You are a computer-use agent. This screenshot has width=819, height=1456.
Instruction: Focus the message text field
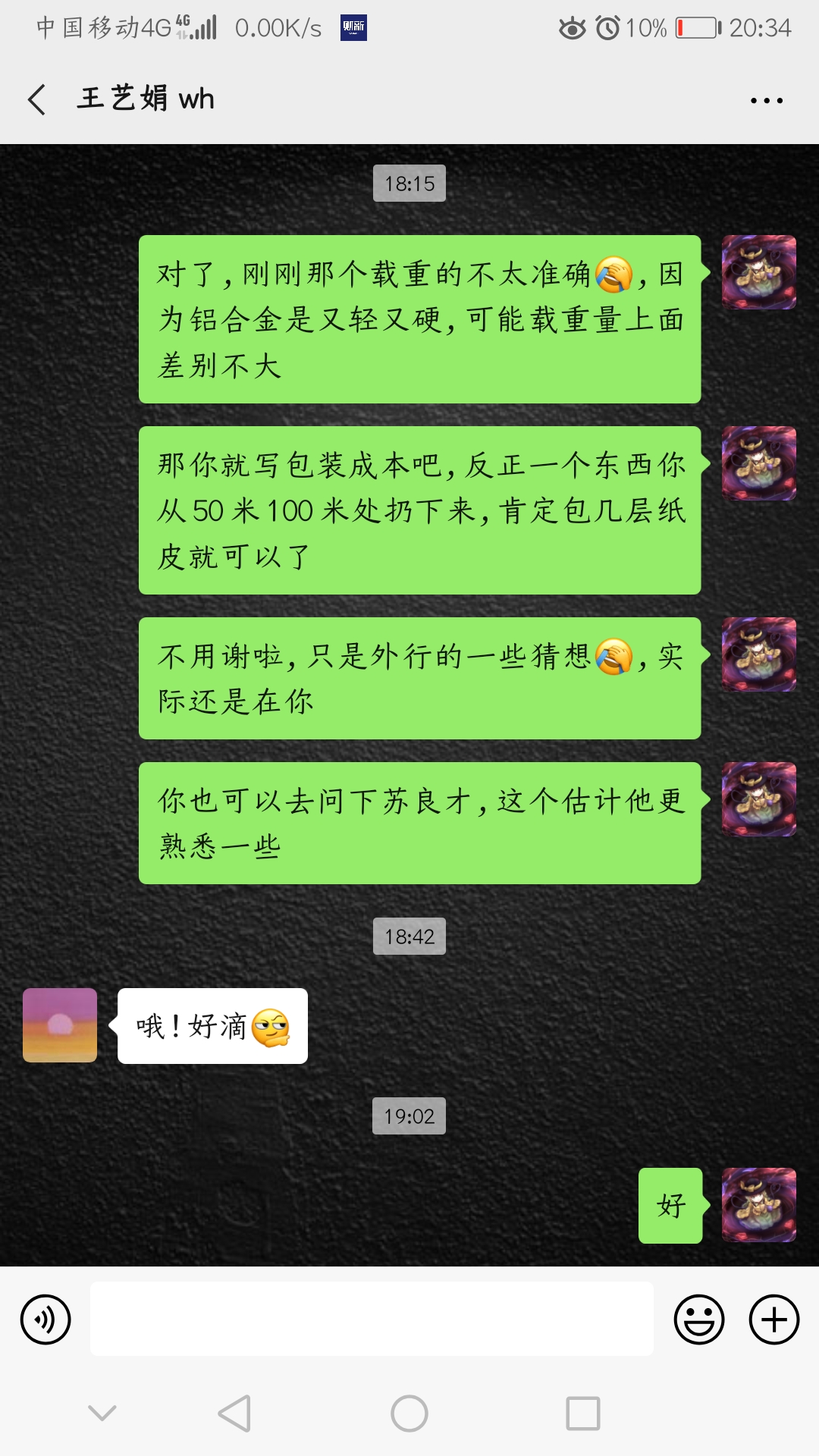click(372, 1319)
